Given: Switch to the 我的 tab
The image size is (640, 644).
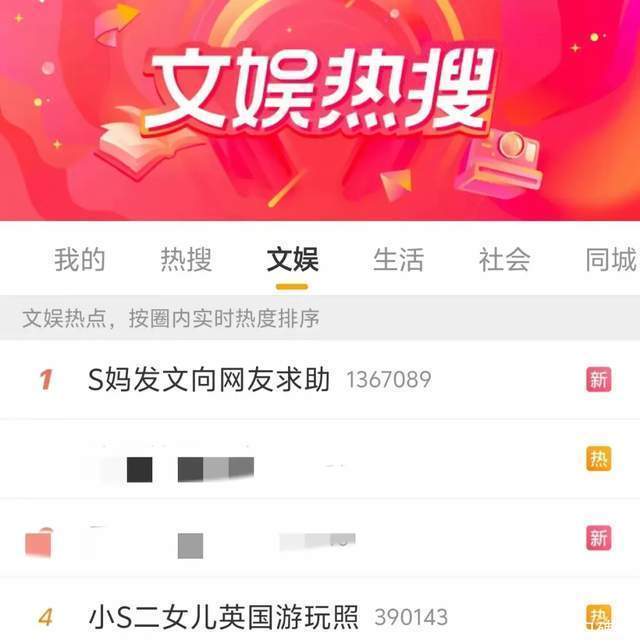Looking at the screenshot, I should (80, 261).
